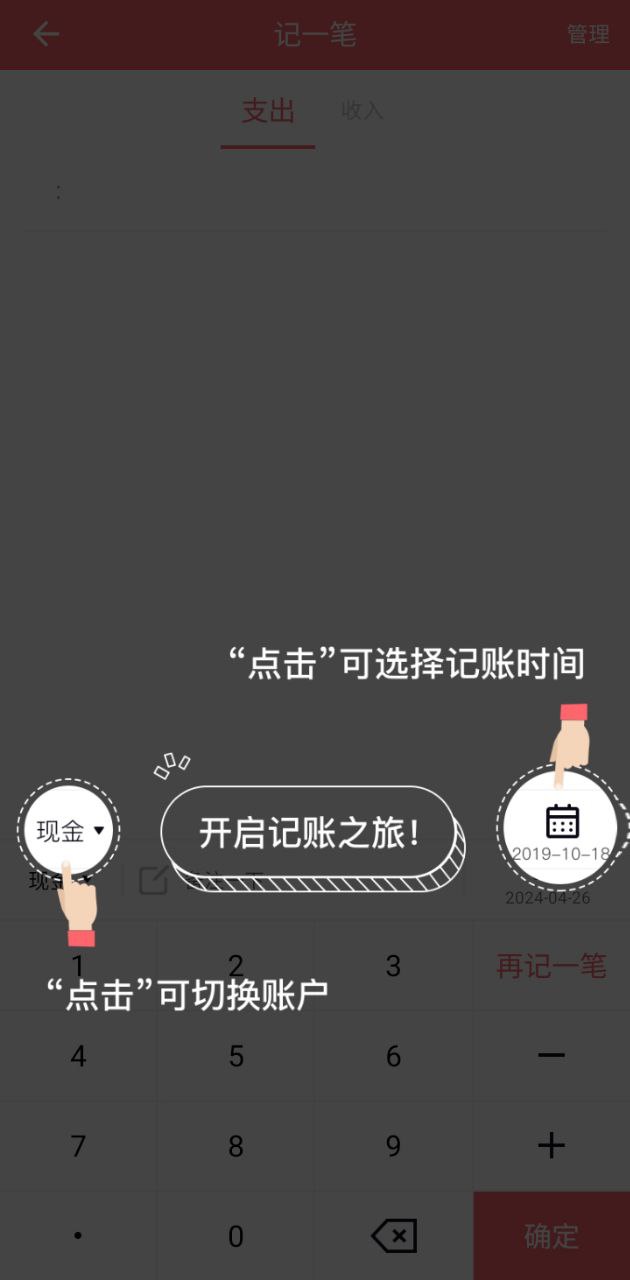Open the highlighted calendar date picker

tap(562, 828)
